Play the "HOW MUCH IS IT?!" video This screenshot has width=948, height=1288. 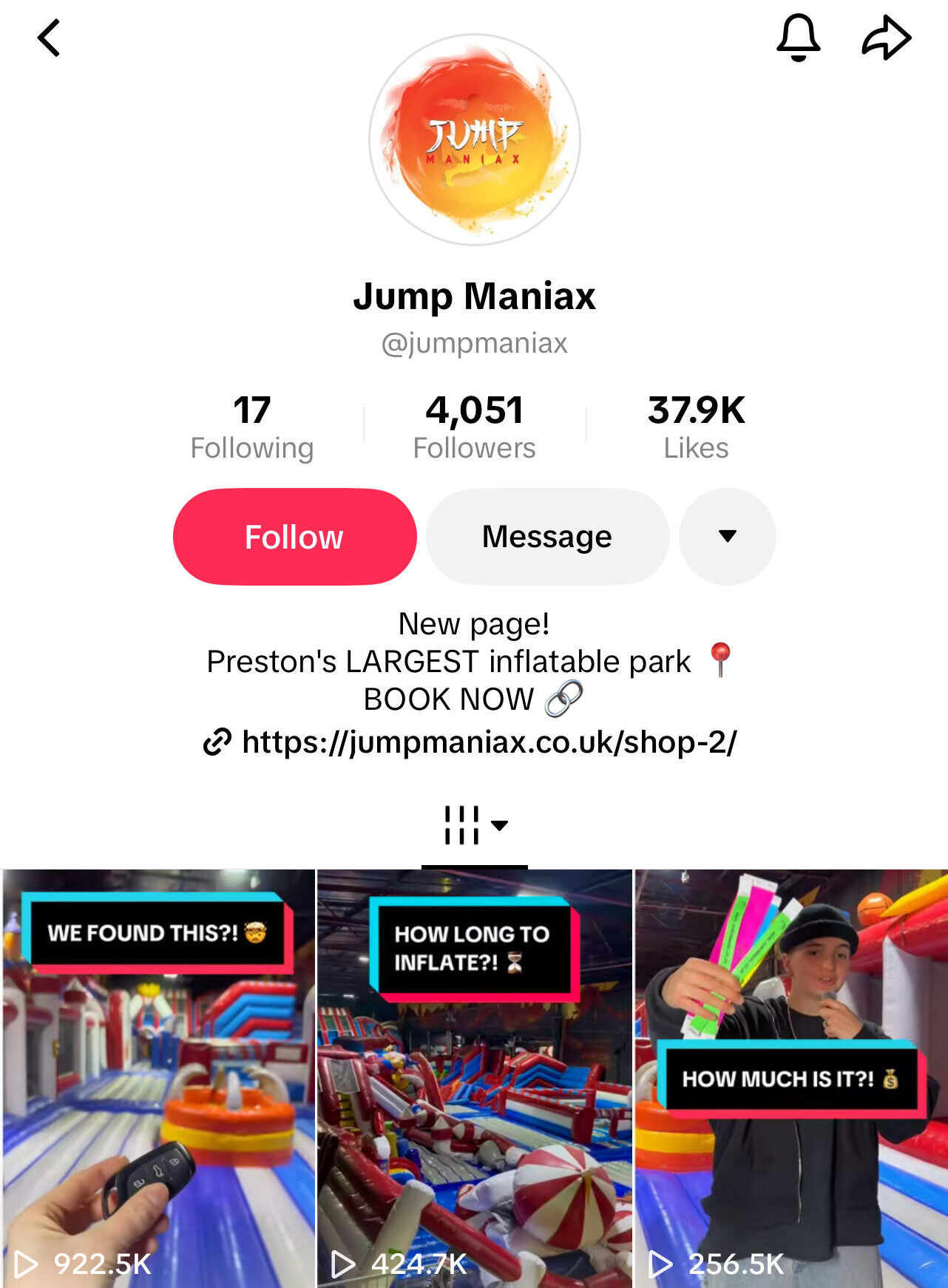point(791,1079)
